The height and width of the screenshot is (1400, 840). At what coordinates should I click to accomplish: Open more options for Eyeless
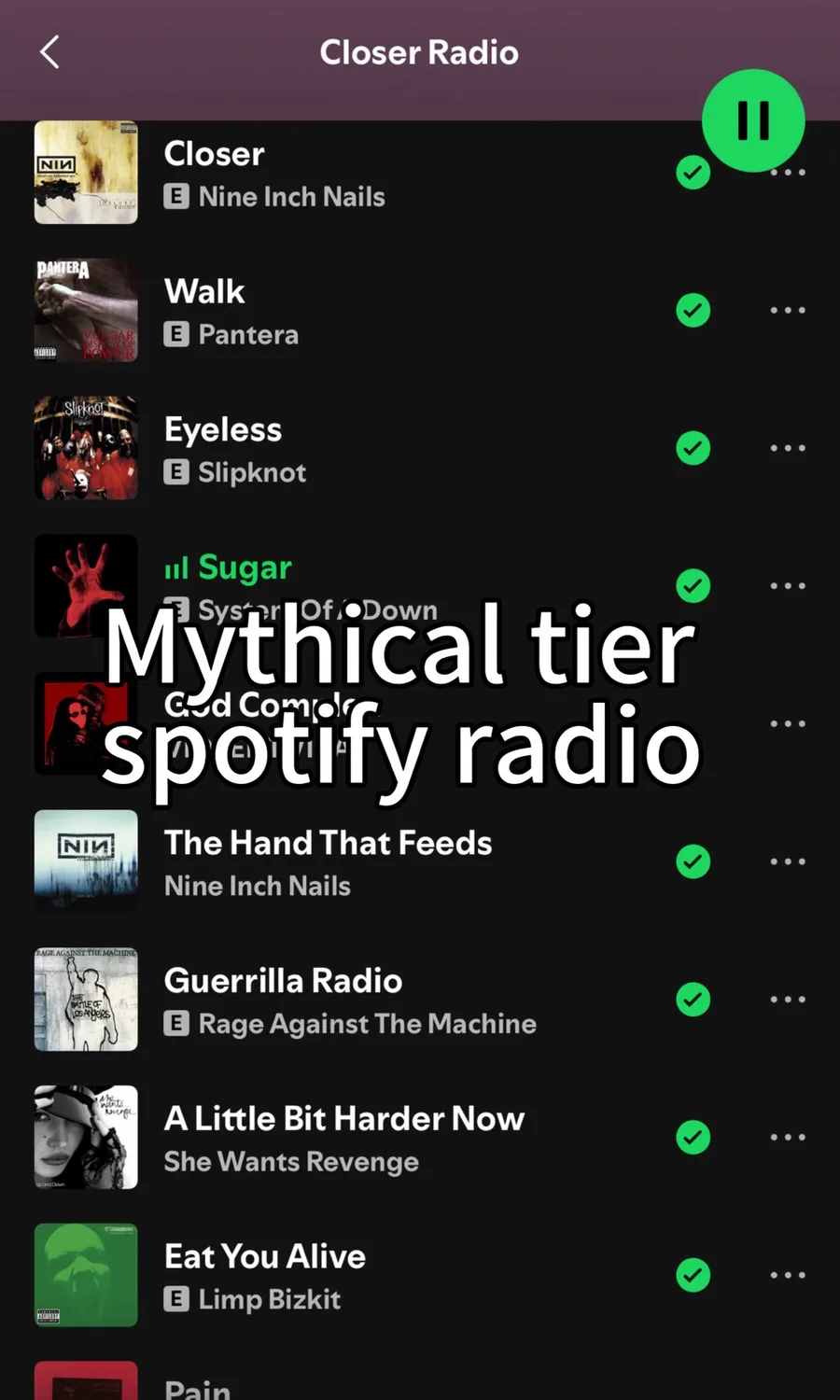(x=788, y=448)
